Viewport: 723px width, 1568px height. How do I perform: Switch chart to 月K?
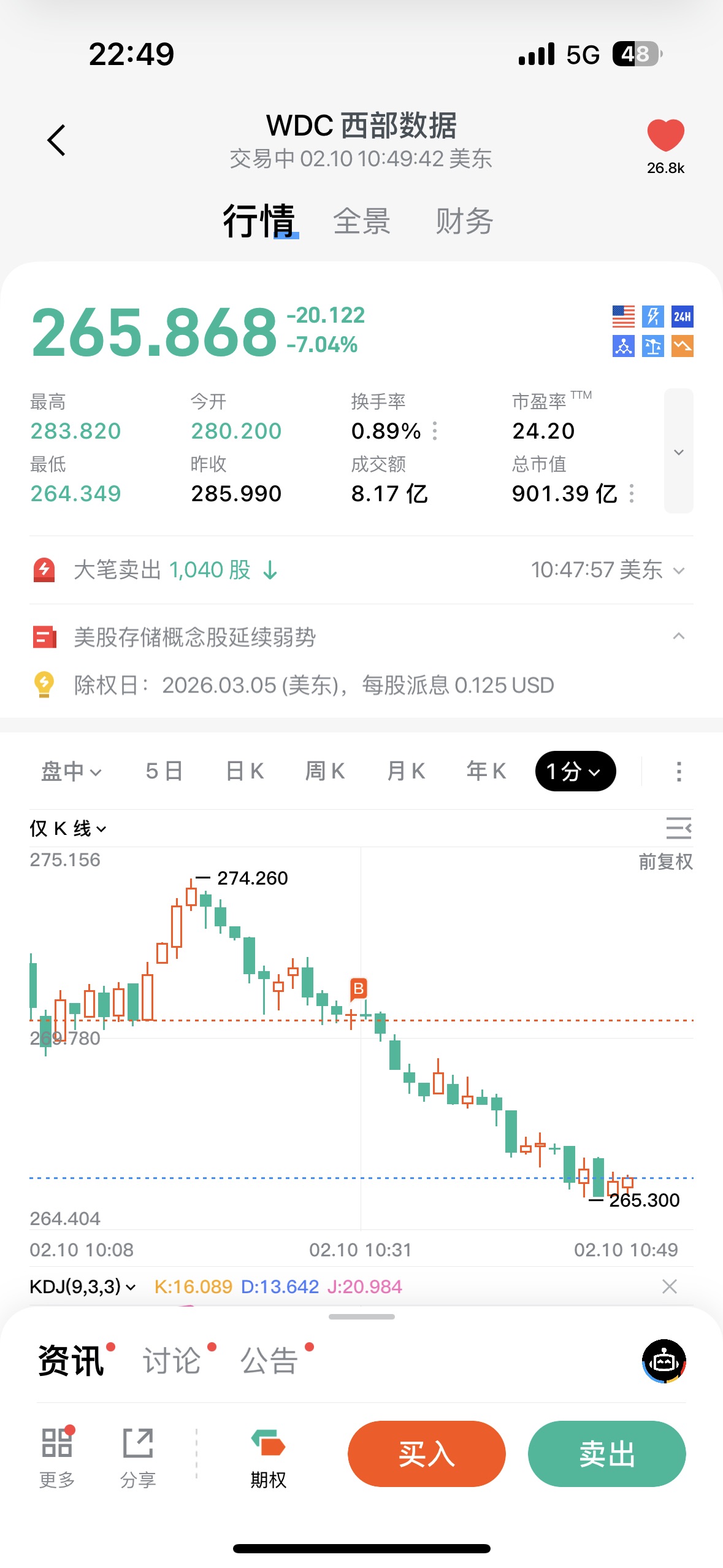(406, 771)
